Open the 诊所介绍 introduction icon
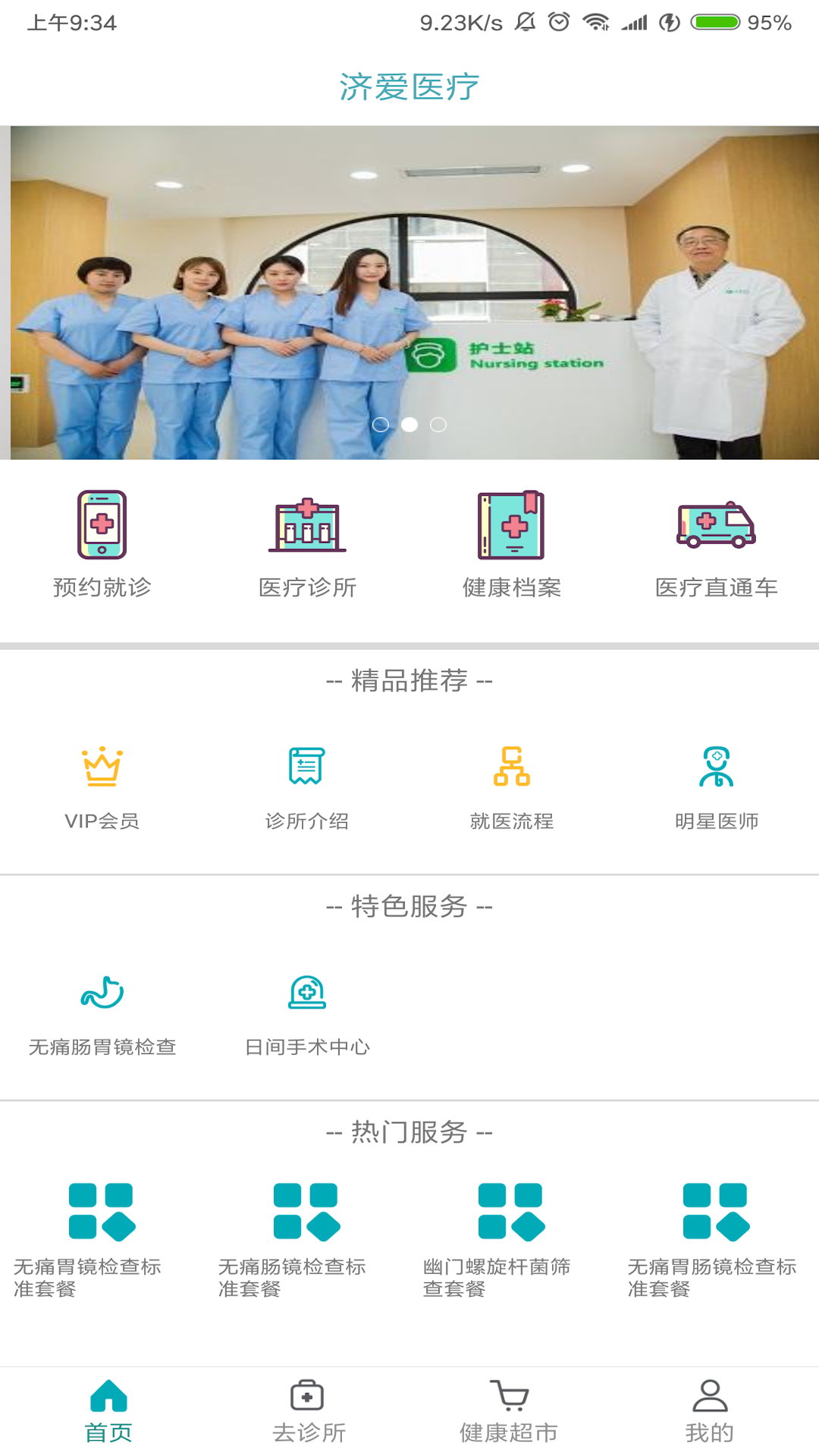Image resolution: width=819 pixels, height=1456 pixels. click(306, 768)
